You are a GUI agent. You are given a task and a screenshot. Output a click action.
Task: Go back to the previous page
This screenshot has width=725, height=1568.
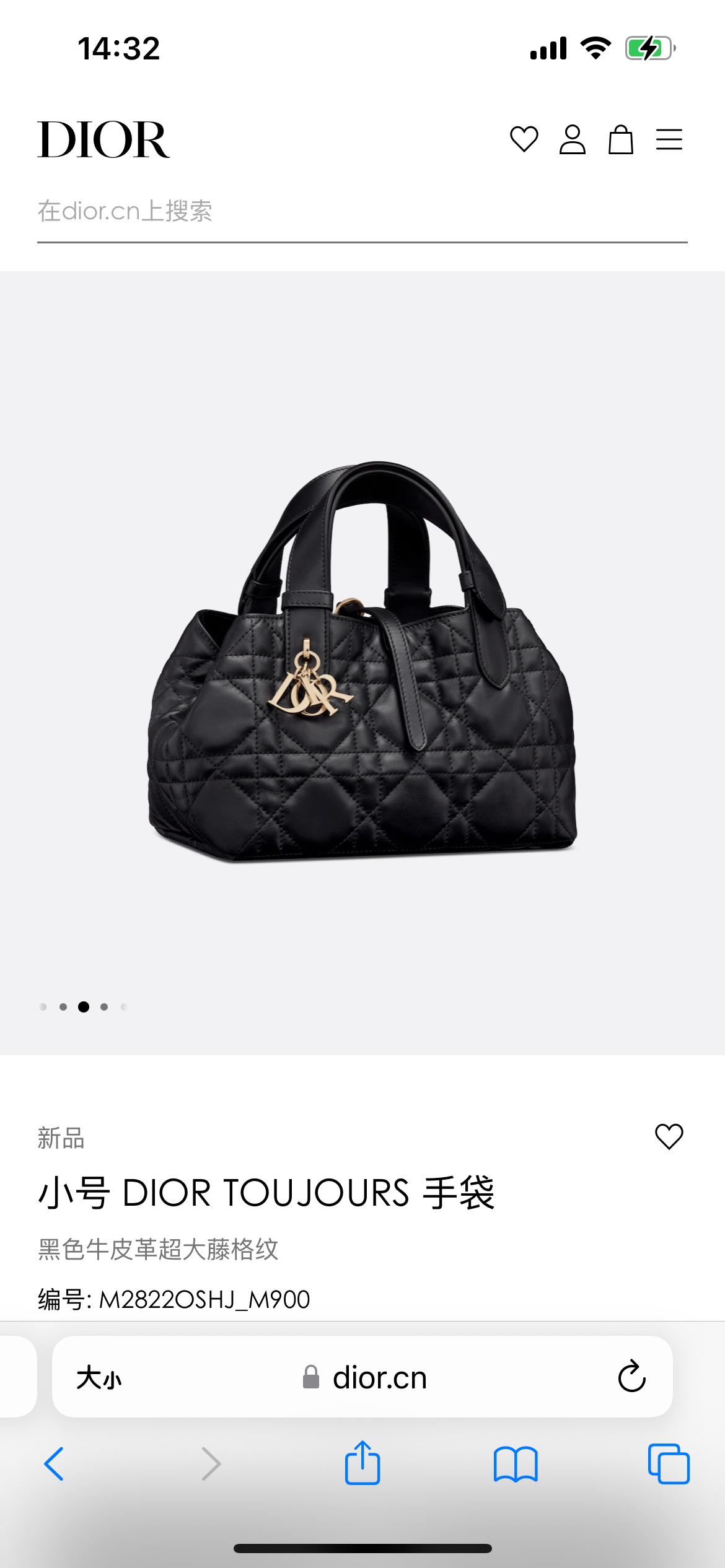tap(55, 1464)
